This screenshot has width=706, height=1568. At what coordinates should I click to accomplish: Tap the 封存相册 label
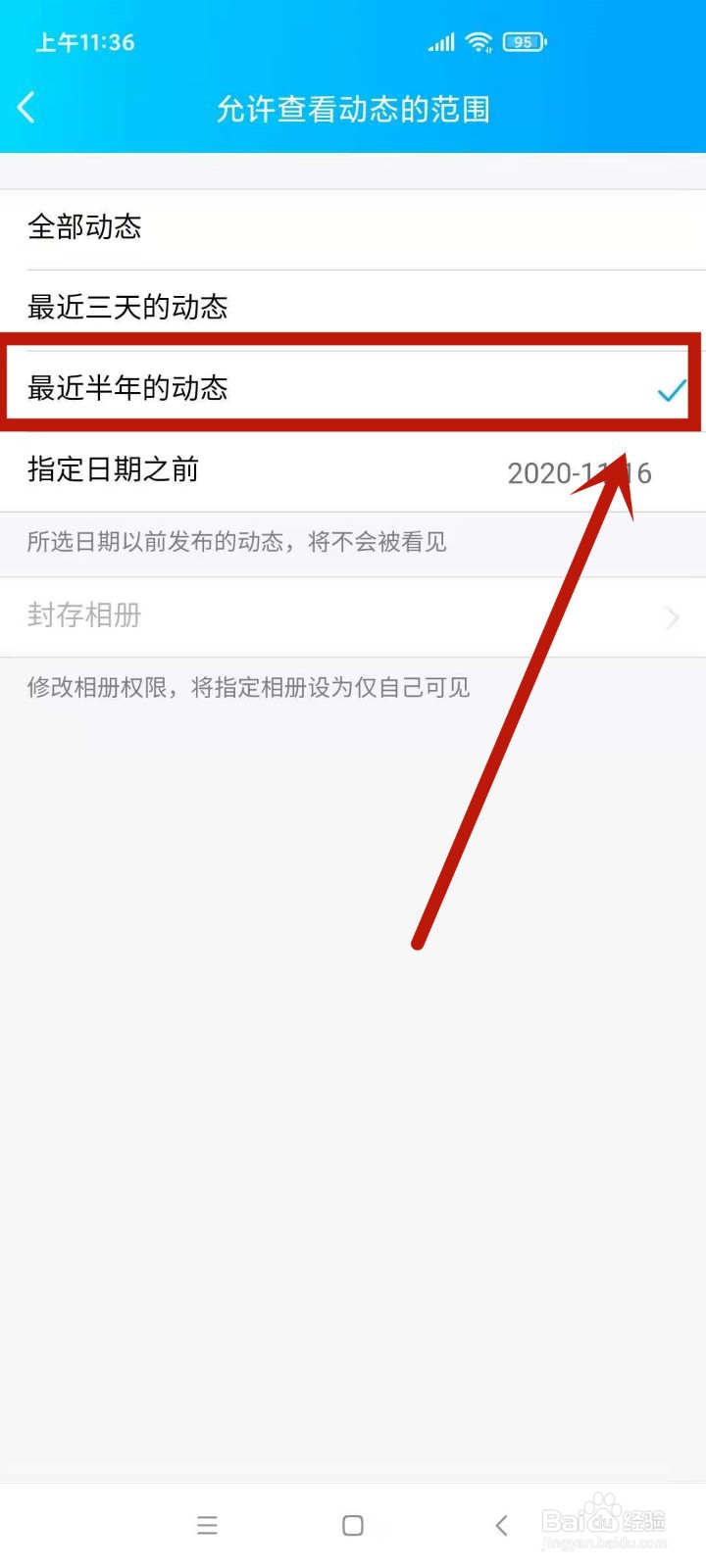pos(84,616)
